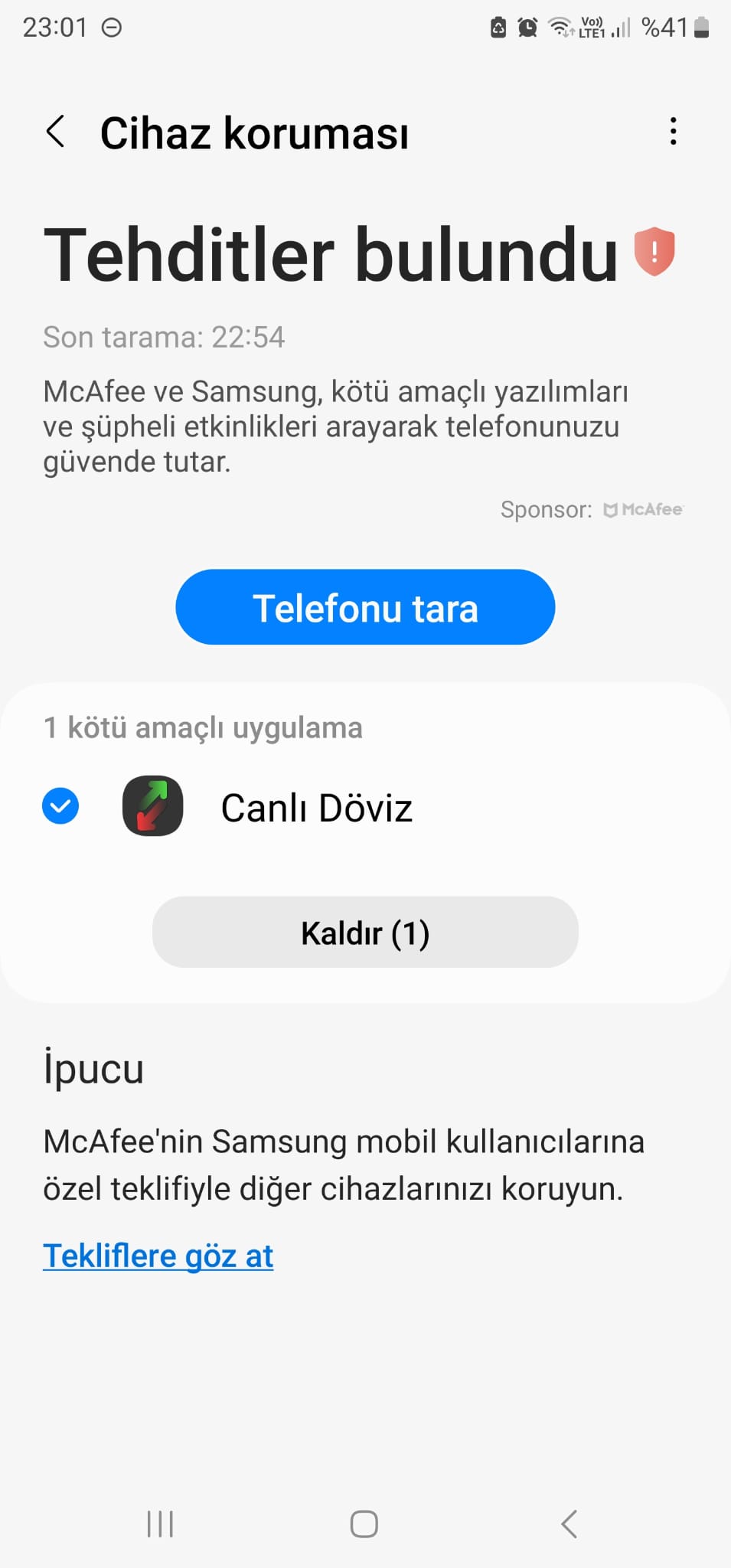Uncheck the Canlı Döviz checkbox
Screen dimensions: 731x1568
[x=60, y=806]
